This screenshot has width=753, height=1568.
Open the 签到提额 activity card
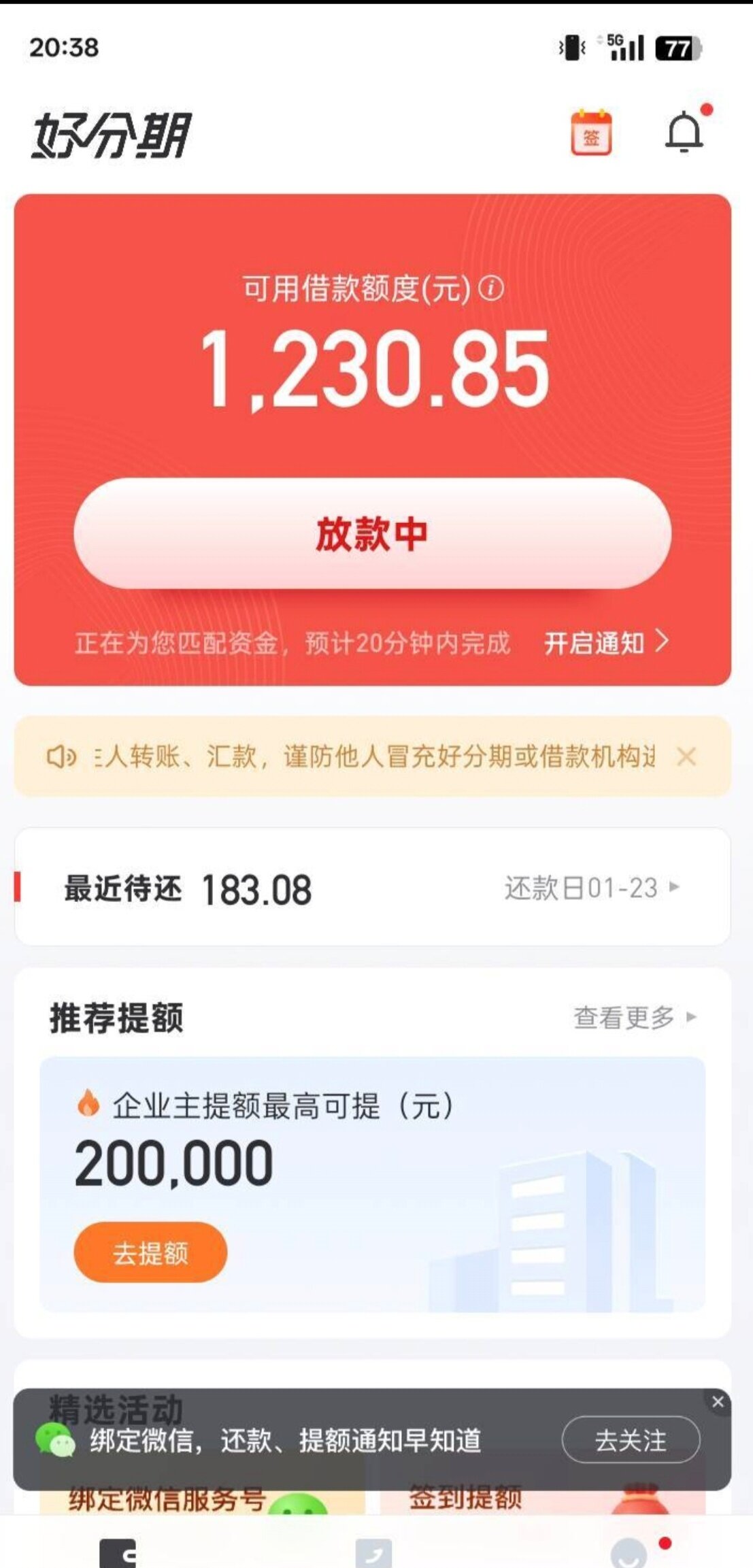(541, 1499)
